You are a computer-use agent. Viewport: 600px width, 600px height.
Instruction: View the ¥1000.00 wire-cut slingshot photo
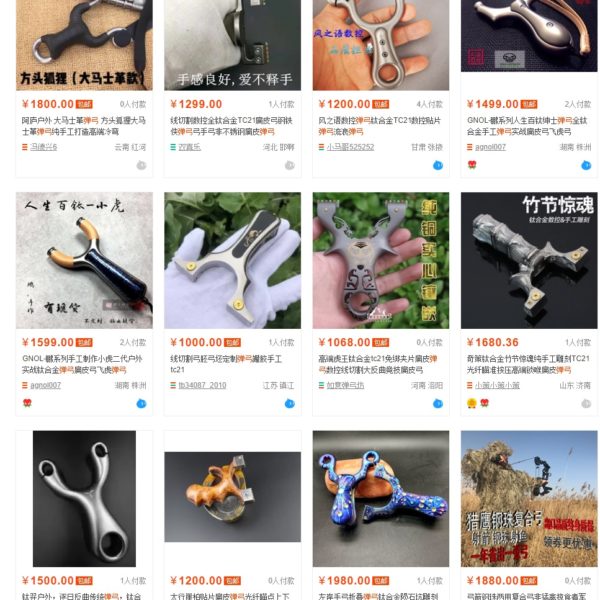(x=232, y=260)
